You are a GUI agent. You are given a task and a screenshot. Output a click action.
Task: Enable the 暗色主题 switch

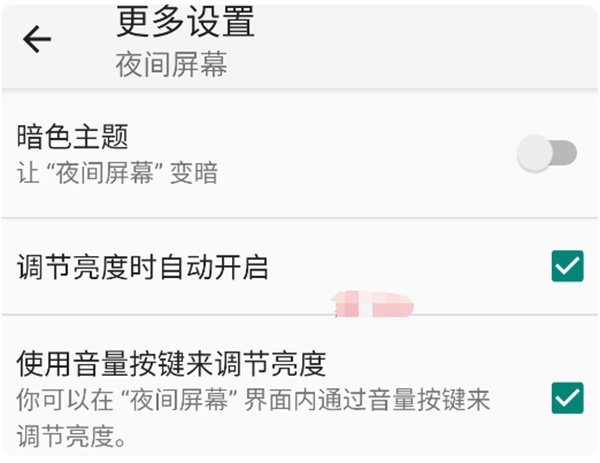point(547,154)
